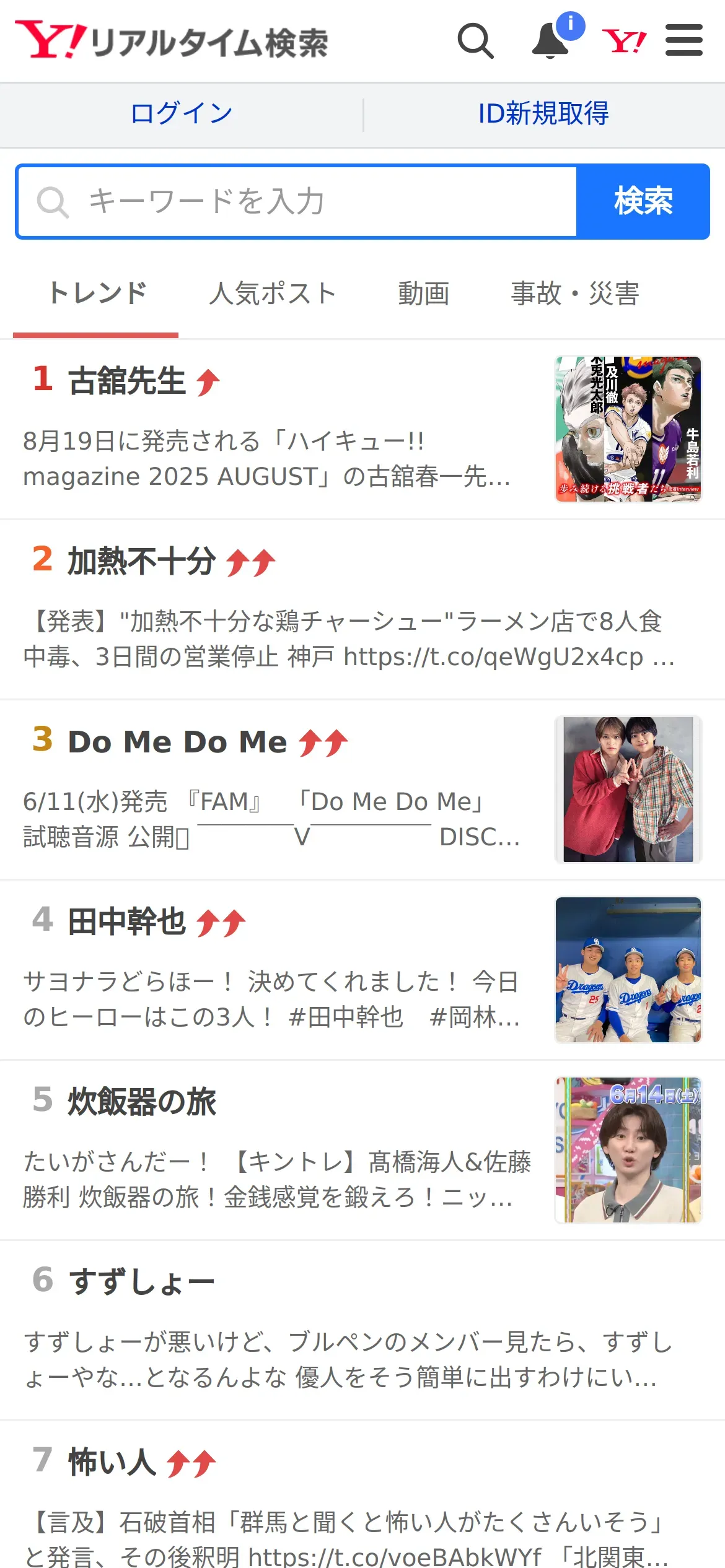Open the hamburger menu
The width and height of the screenshot is (725, 1568).
tap(683, 41)
